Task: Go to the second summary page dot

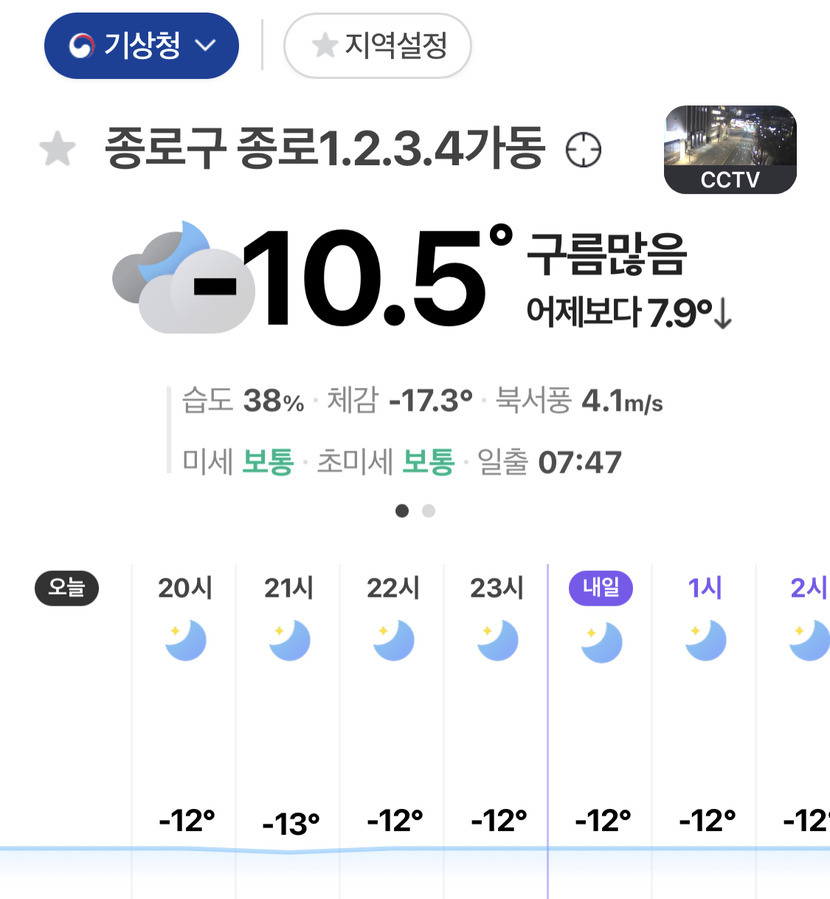Action: coord(428,510)
